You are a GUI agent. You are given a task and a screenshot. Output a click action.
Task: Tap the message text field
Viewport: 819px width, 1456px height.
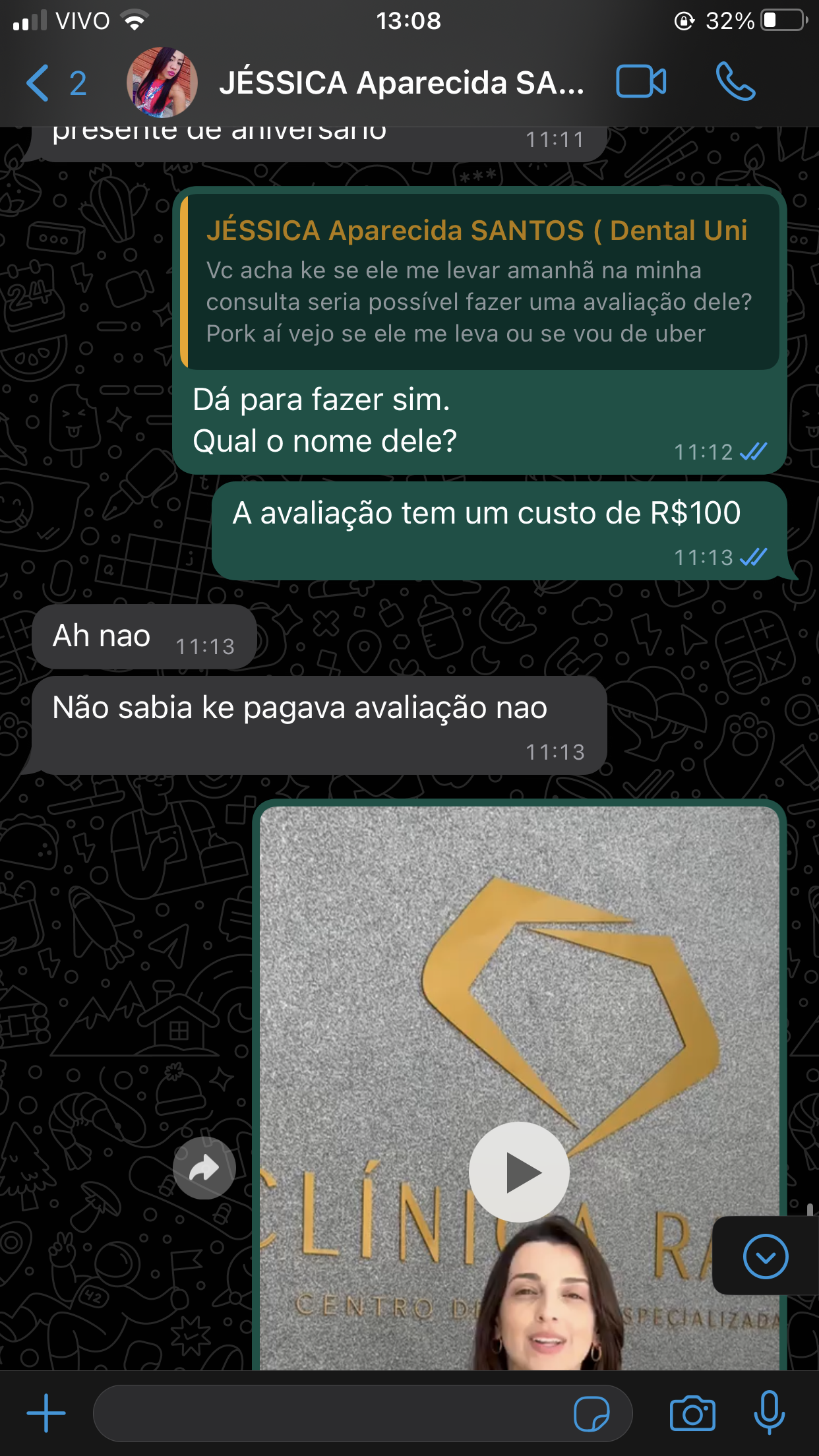(x=330, y=1413)
